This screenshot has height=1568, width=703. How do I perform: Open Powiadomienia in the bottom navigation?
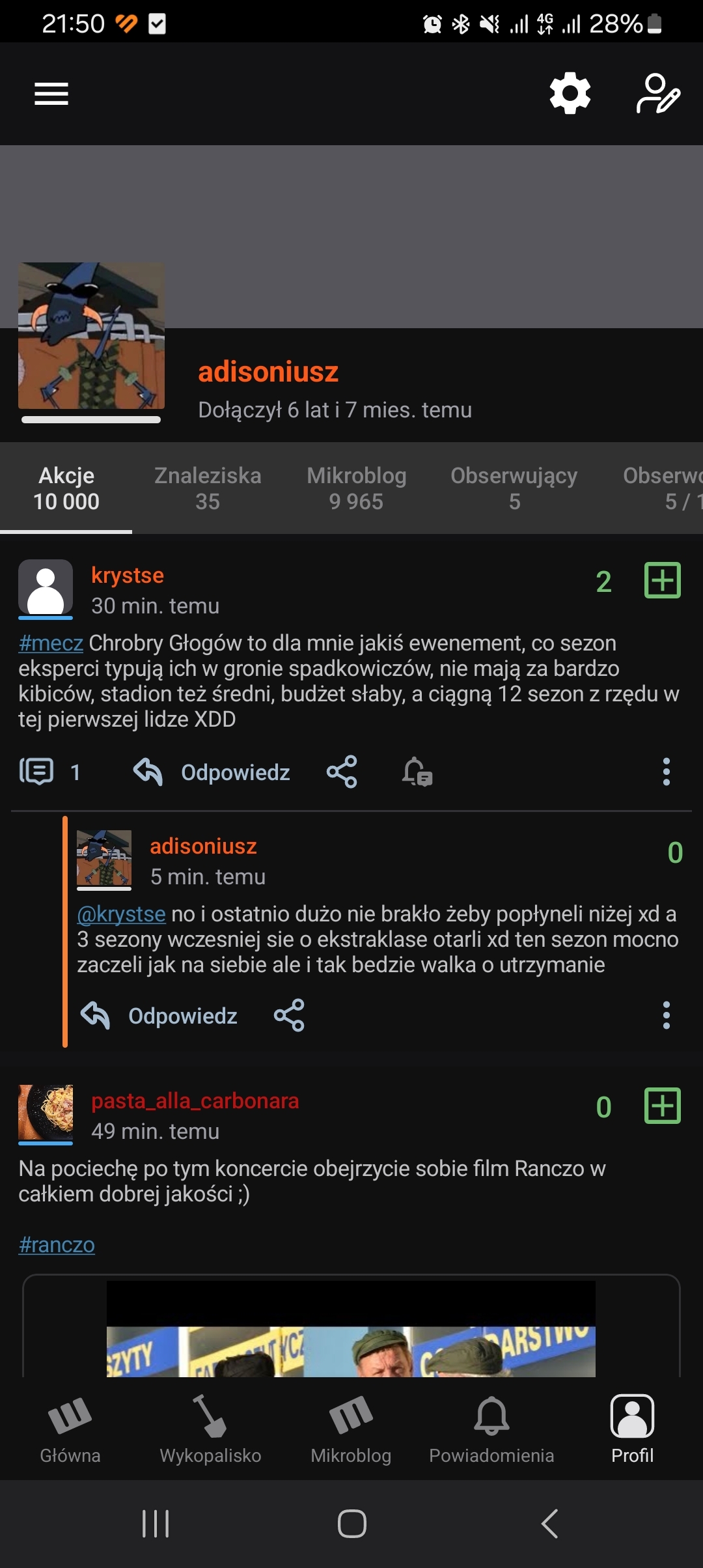tap(491, 1430)
